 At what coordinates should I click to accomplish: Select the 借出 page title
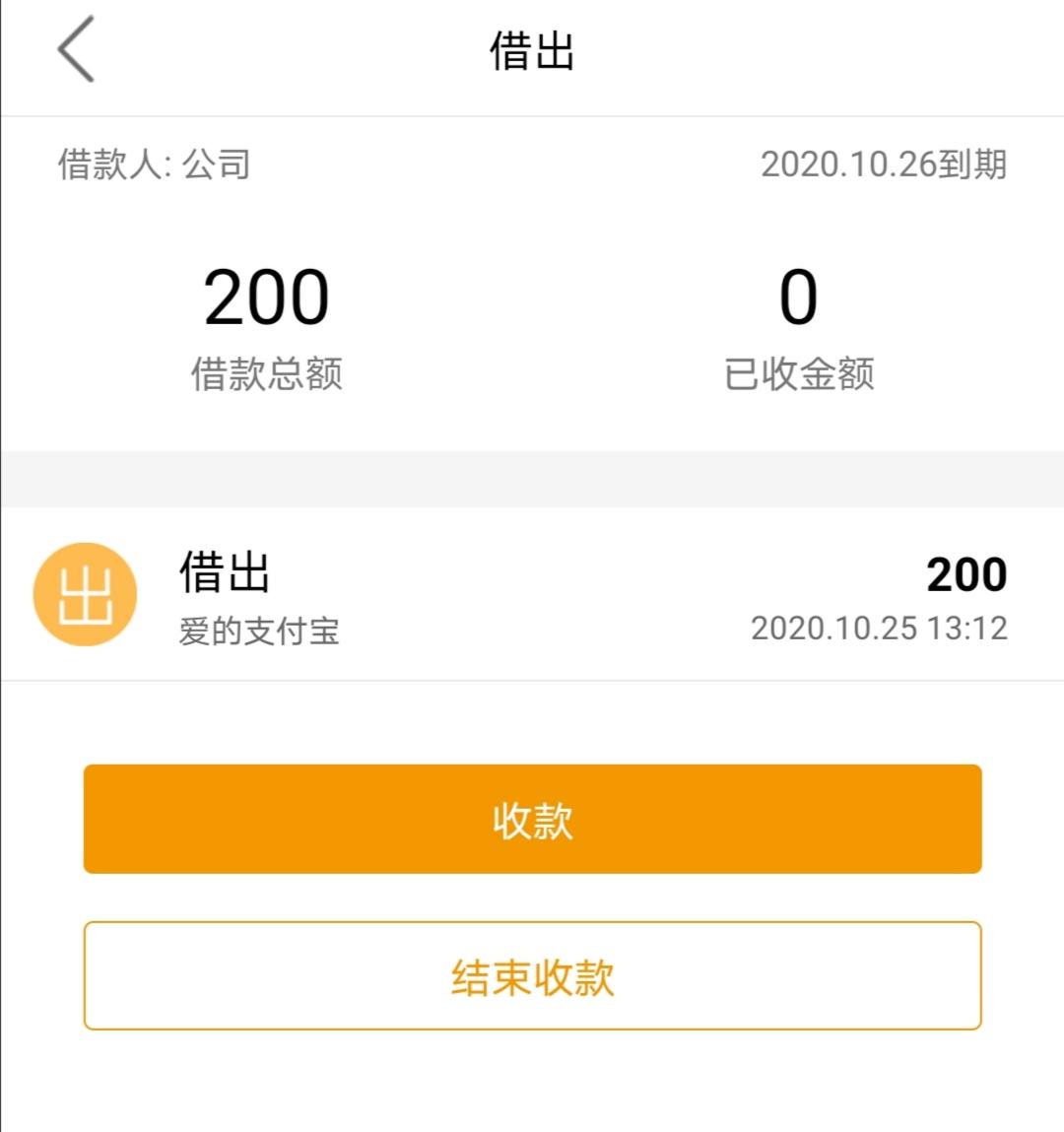532,51
